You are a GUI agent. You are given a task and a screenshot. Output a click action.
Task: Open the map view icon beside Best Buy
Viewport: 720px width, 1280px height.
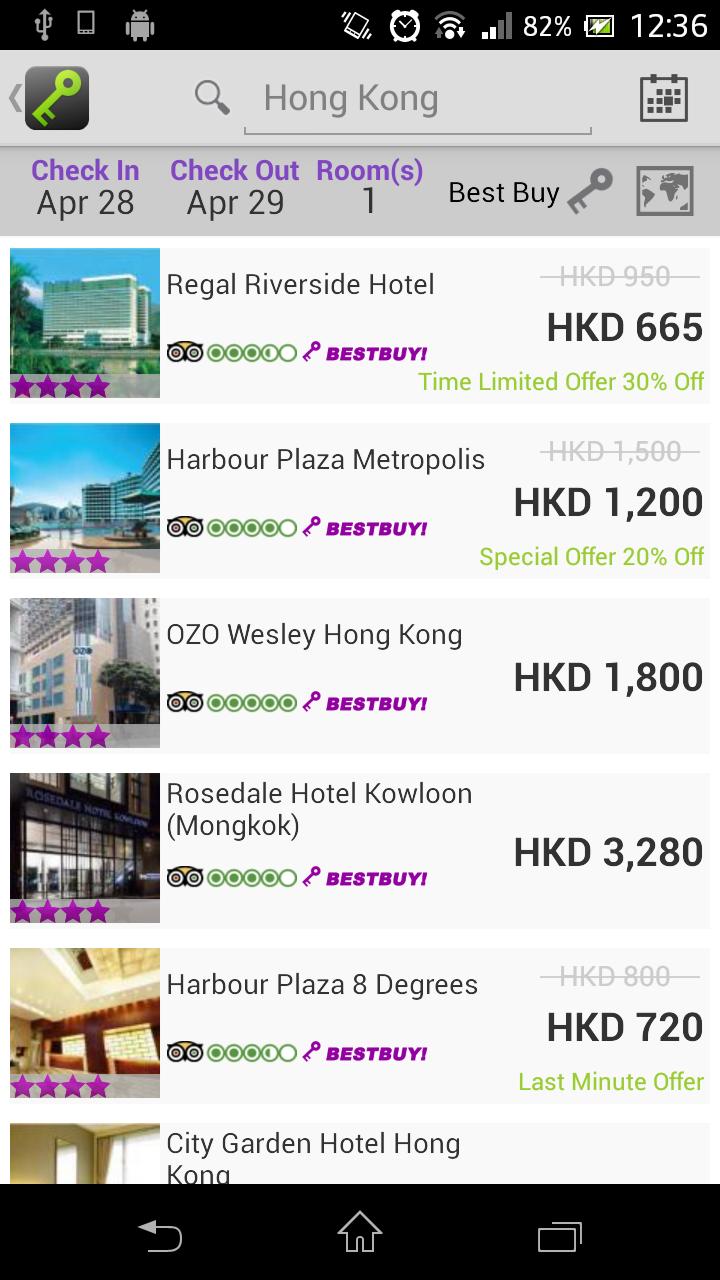[x=664, y=190]
